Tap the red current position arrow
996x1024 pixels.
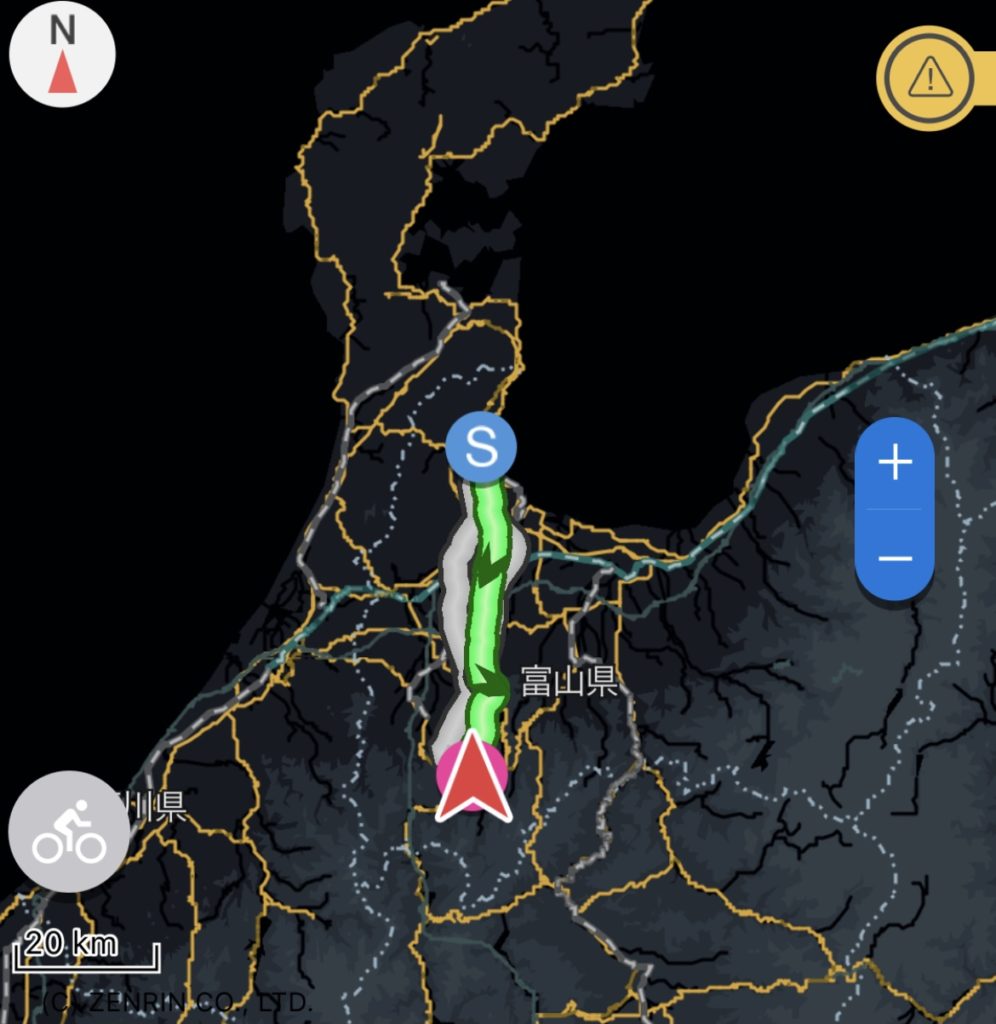[x=473, y=777]
